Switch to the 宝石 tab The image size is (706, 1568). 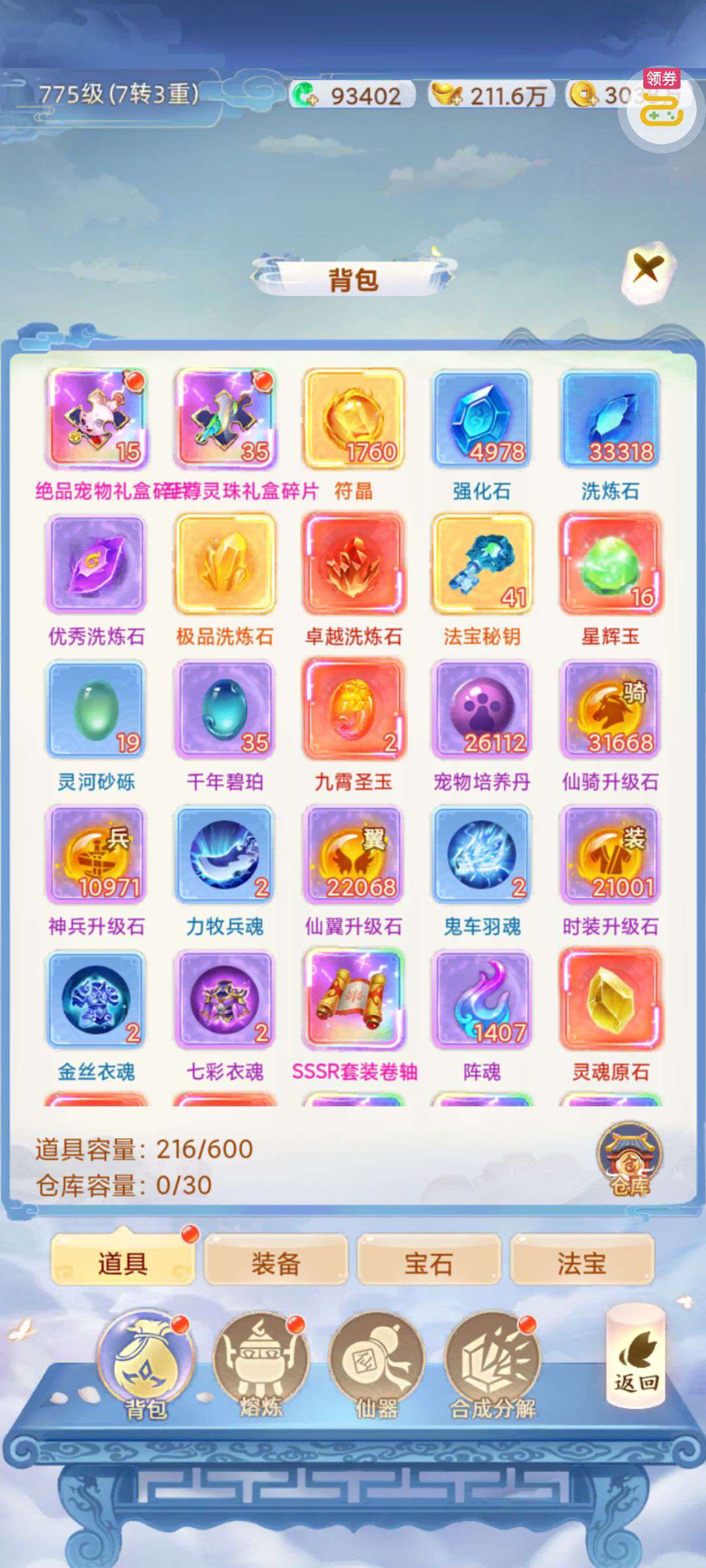tap(429, 1263)
